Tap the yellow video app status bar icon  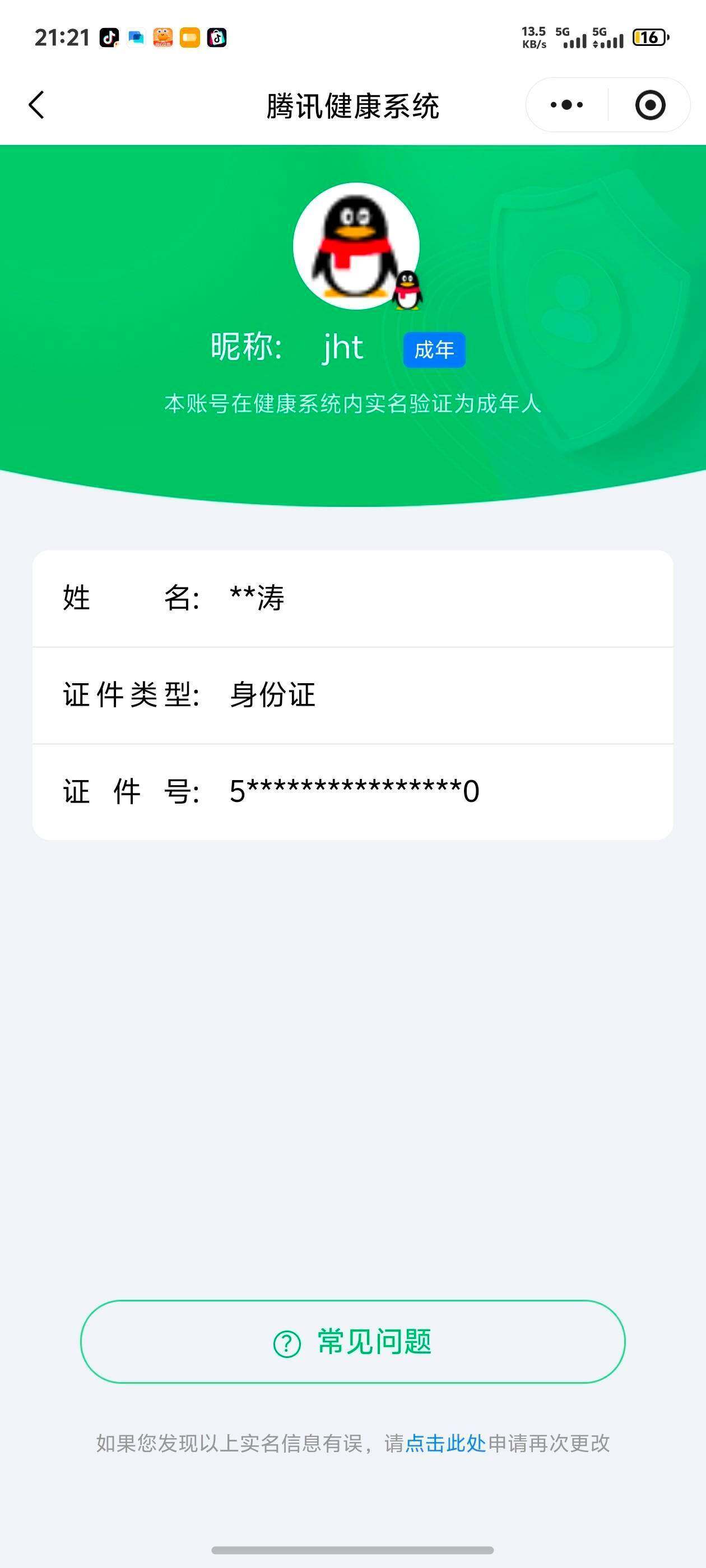(189, 38)
